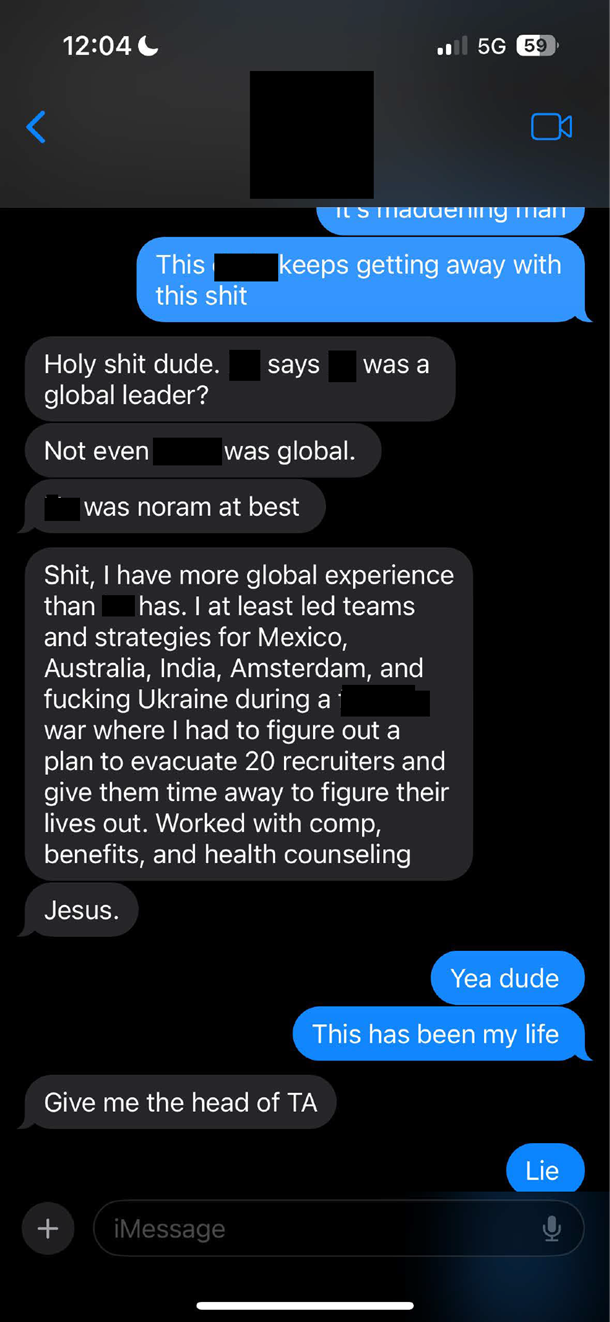This screenshot has width=610, height=1322.
Task: Open the plus attachments menu
Action: pos(47,1228)
